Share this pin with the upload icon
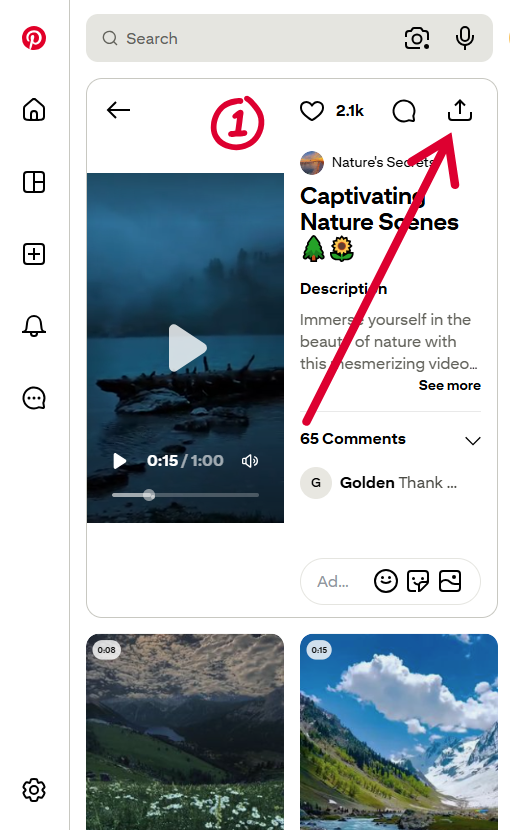The height and width of the screenshot is (830, 510). [x=459, y=111]
